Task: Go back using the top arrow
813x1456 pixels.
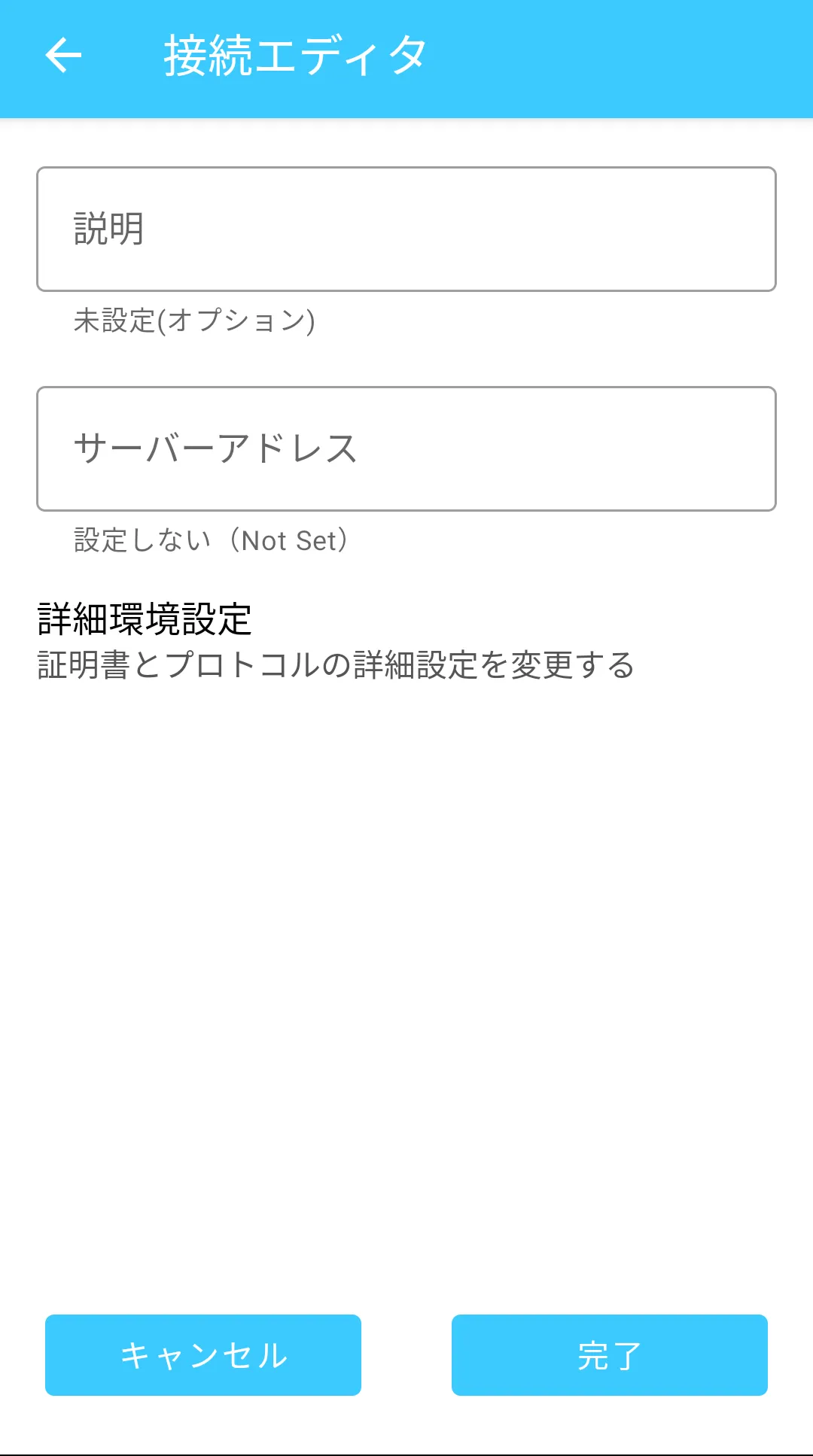Action: point(63,55)
